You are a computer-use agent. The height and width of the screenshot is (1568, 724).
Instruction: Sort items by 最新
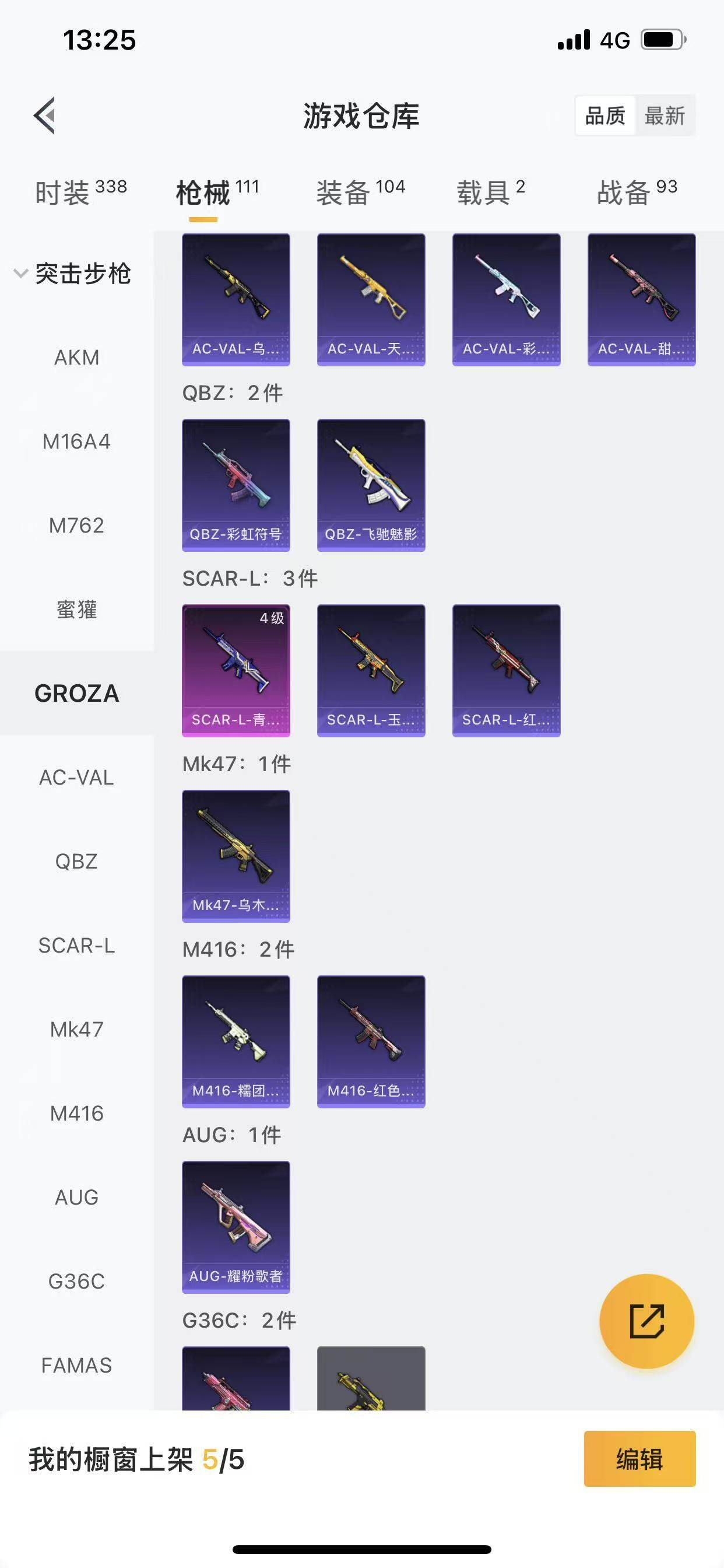pos(665,115)
